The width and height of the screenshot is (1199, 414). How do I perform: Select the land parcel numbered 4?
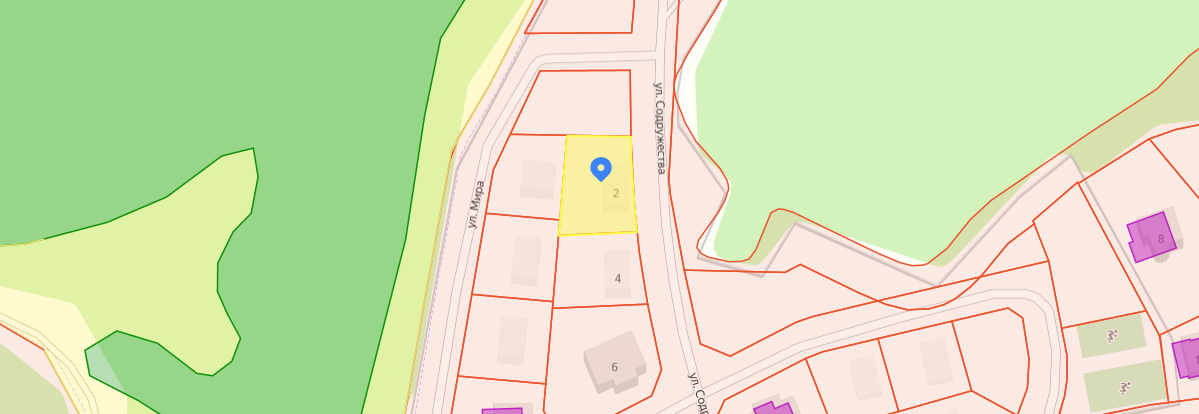coord(600,270)
